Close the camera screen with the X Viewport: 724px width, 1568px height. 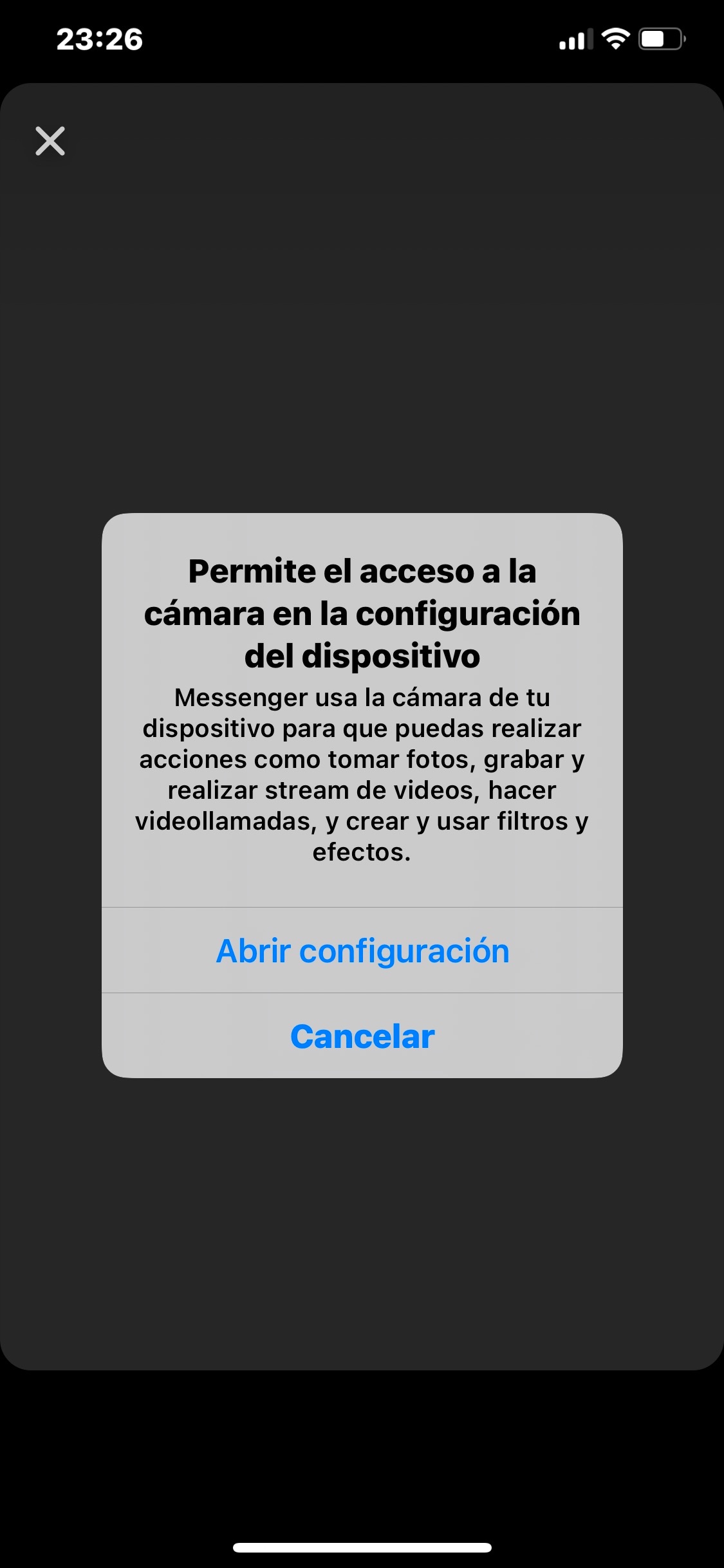coord(50,141)
